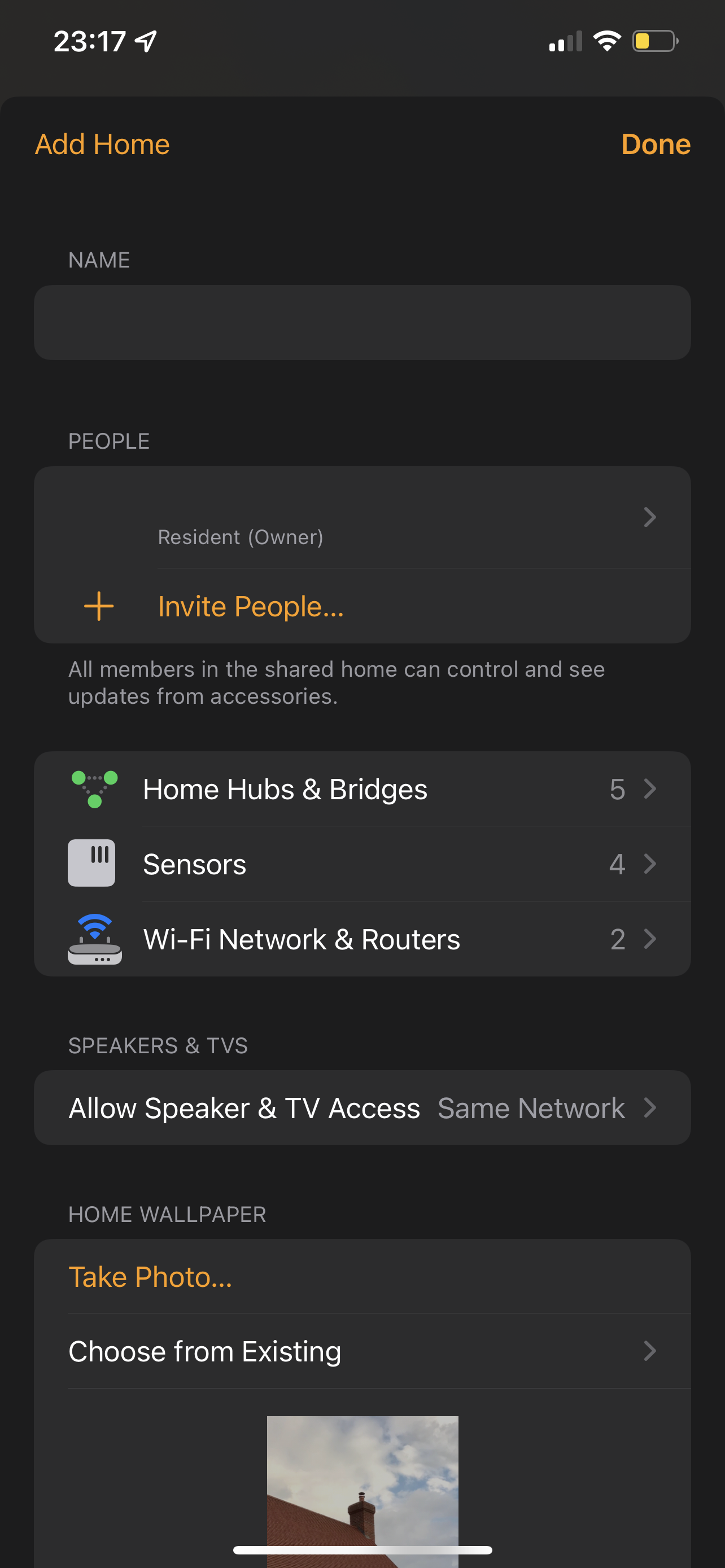View the Sensors list

pos(362,864)
